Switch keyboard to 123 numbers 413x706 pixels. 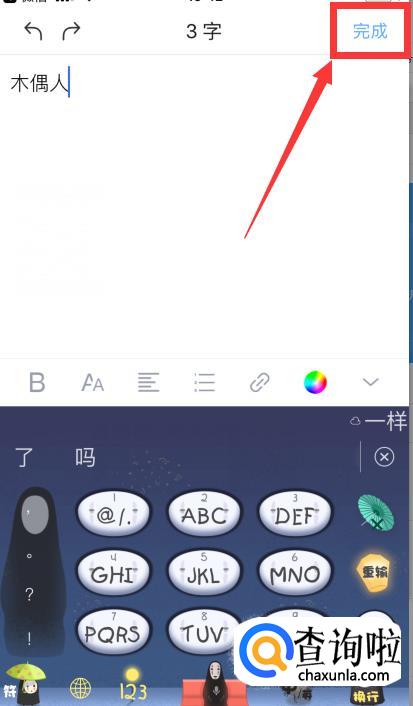pyautogui.click(x=133, y=686)
